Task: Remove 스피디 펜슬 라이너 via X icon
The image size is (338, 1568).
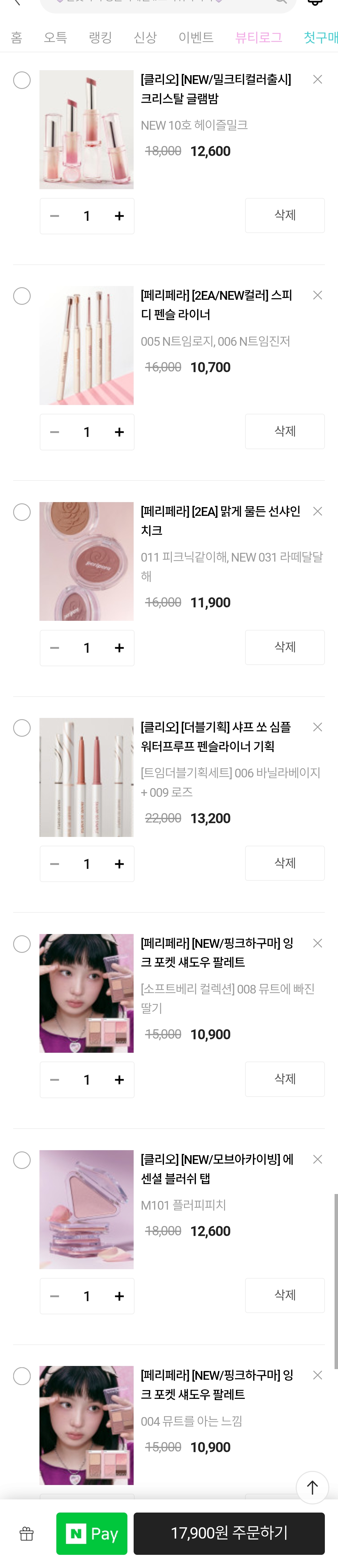Action: 317,295
